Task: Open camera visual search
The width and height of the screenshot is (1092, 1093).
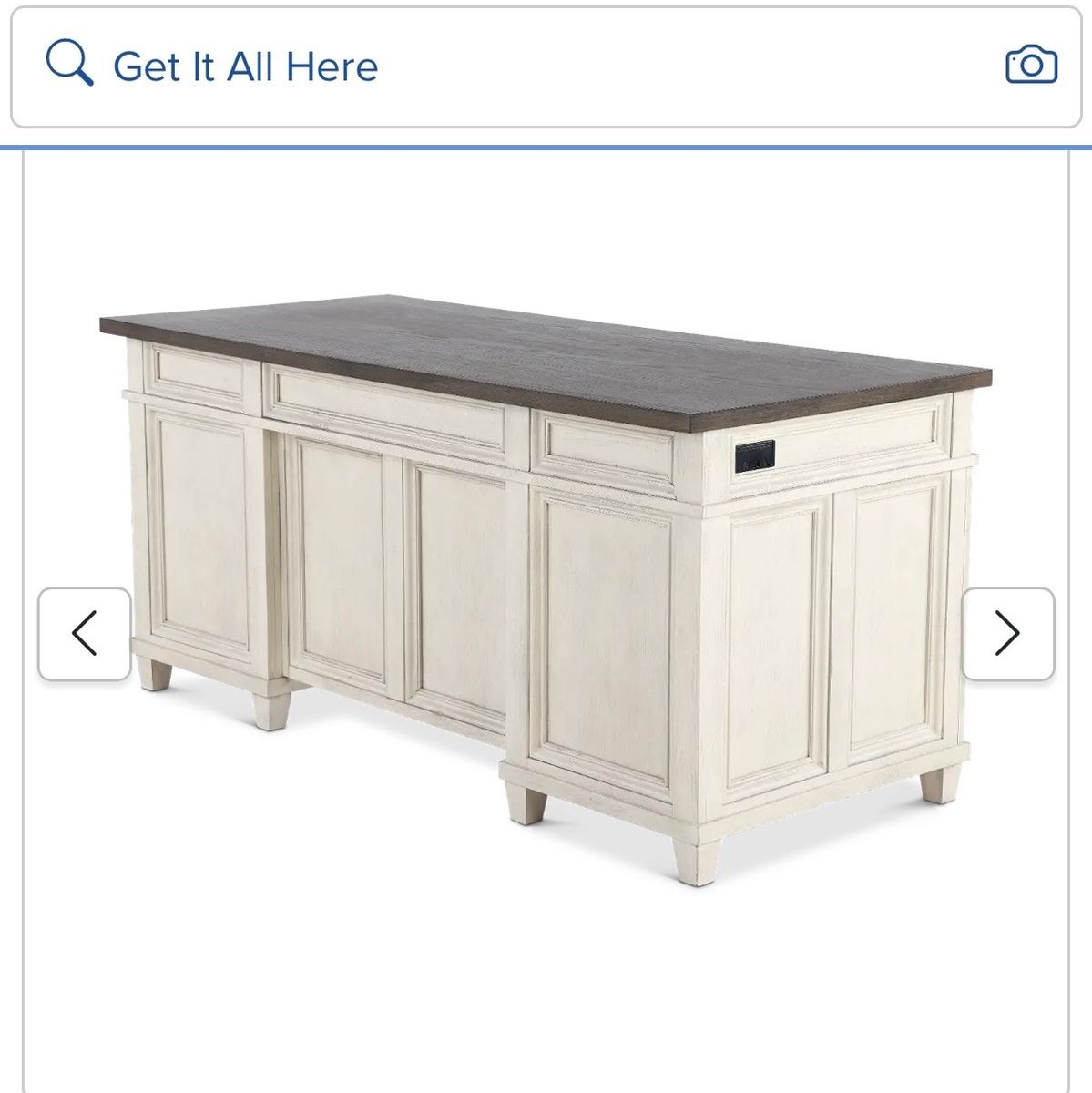Action: [x=1031, y=66]
